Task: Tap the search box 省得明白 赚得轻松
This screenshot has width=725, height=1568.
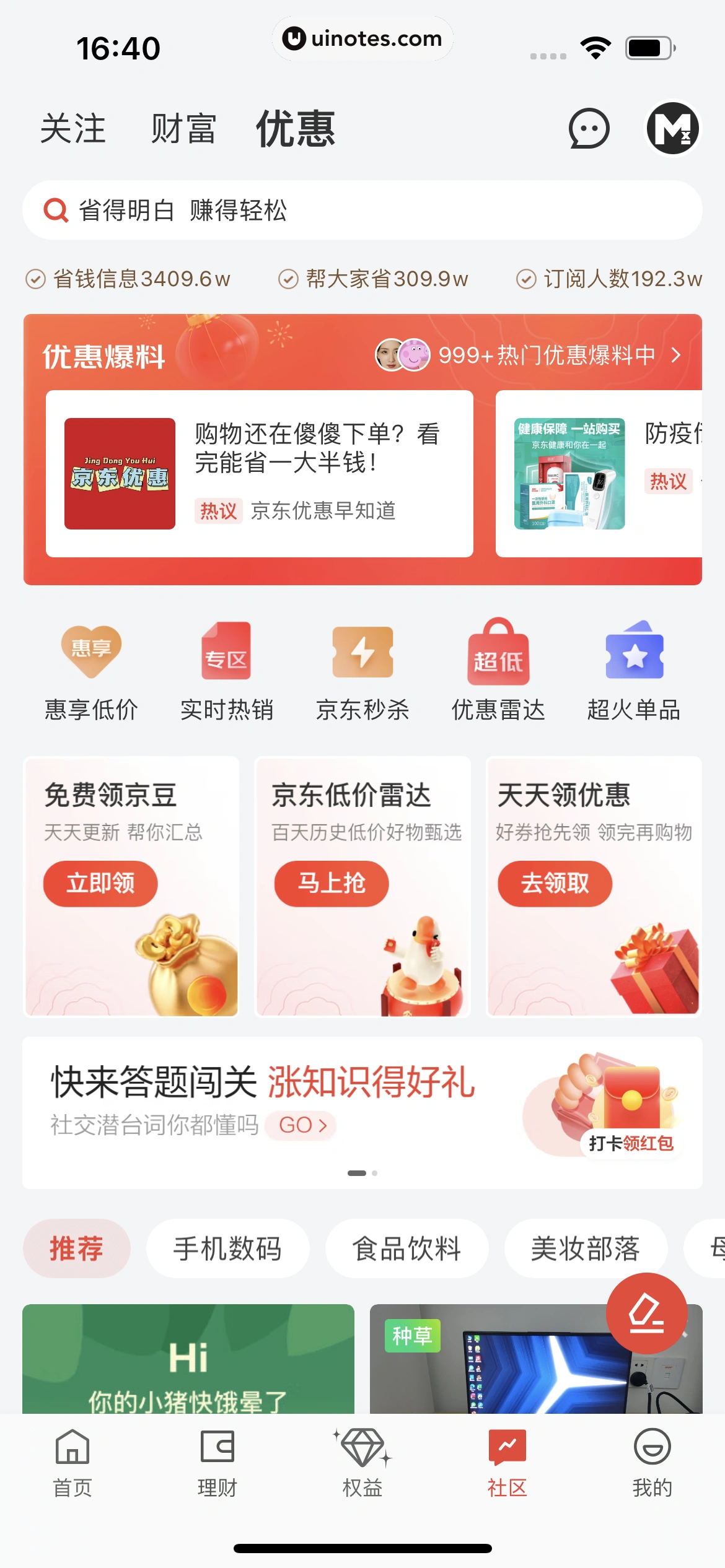Action: (x=362, y=211)
